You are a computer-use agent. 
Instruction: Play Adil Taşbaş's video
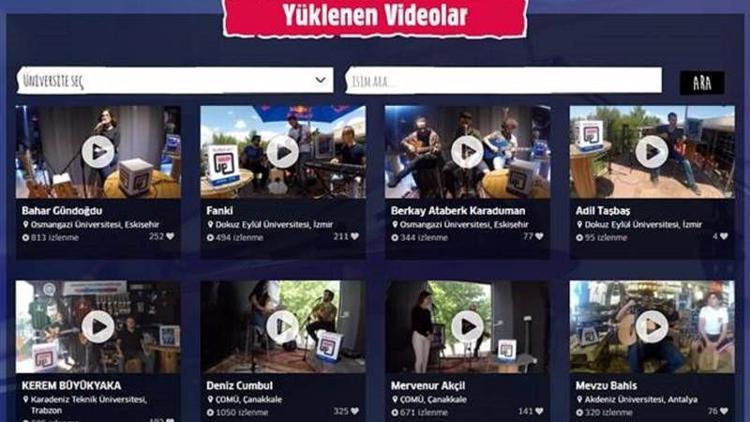tap(652, 152)
